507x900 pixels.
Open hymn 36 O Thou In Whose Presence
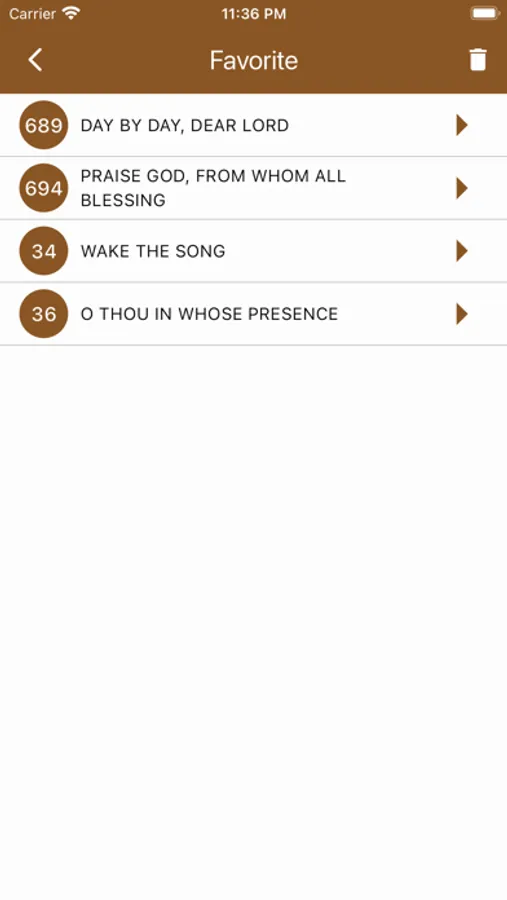click(253, 314)
